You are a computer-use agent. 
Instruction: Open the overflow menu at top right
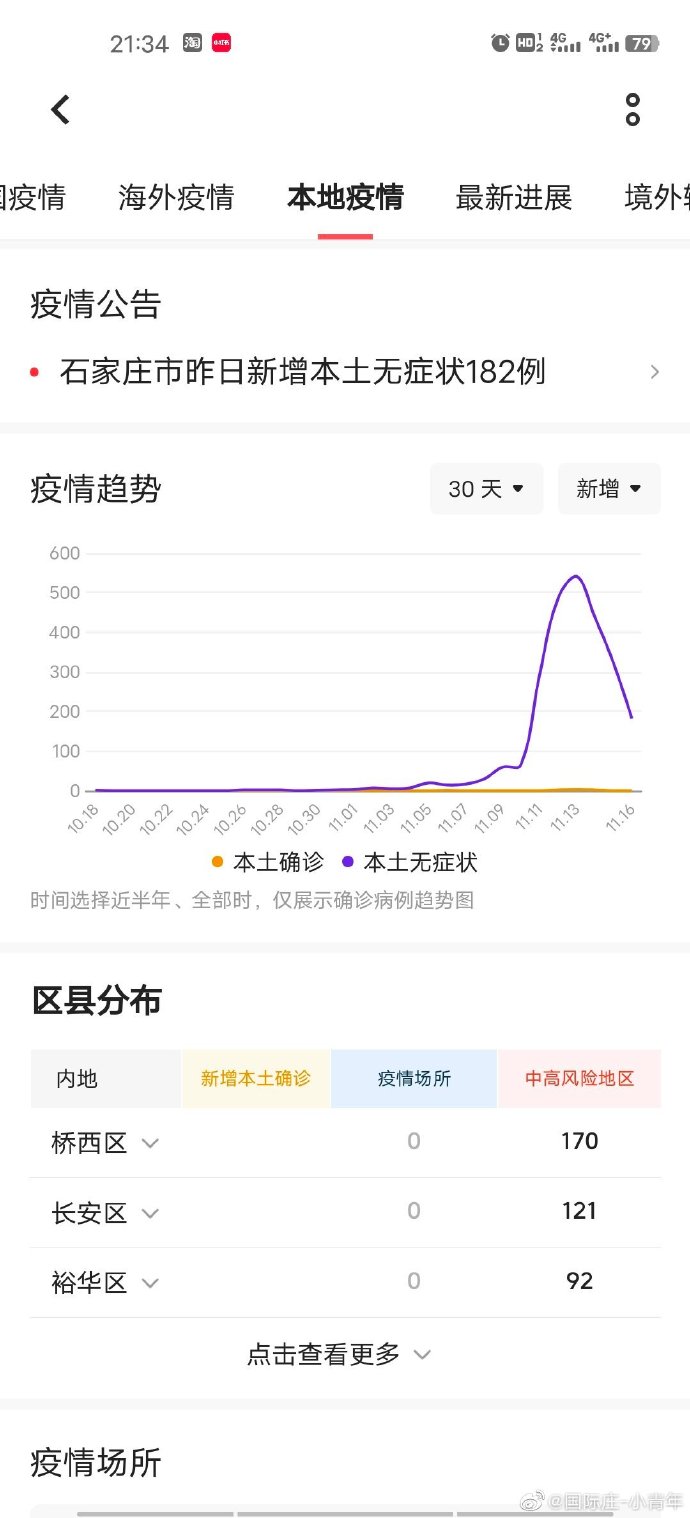(x=632, y=110)
